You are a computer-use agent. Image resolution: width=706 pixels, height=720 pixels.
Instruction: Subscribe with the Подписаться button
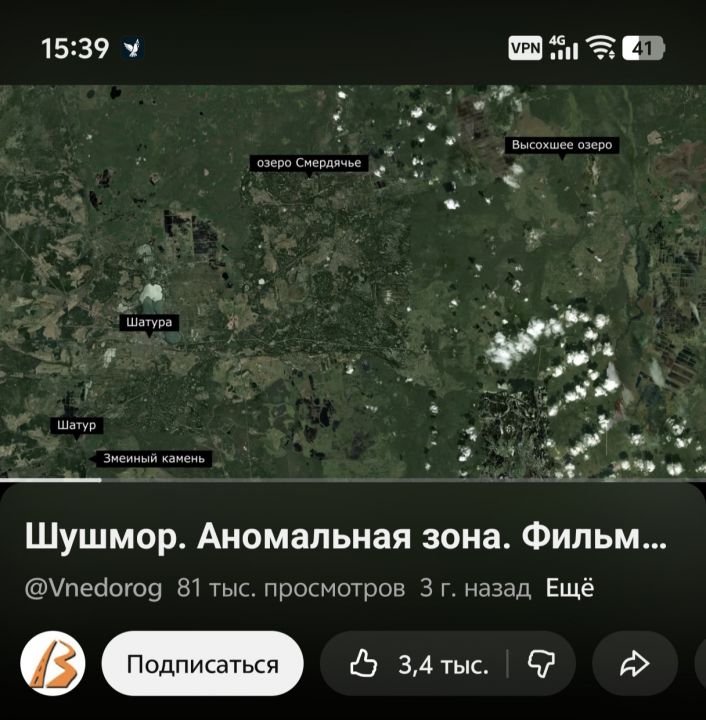click(202, 664)
